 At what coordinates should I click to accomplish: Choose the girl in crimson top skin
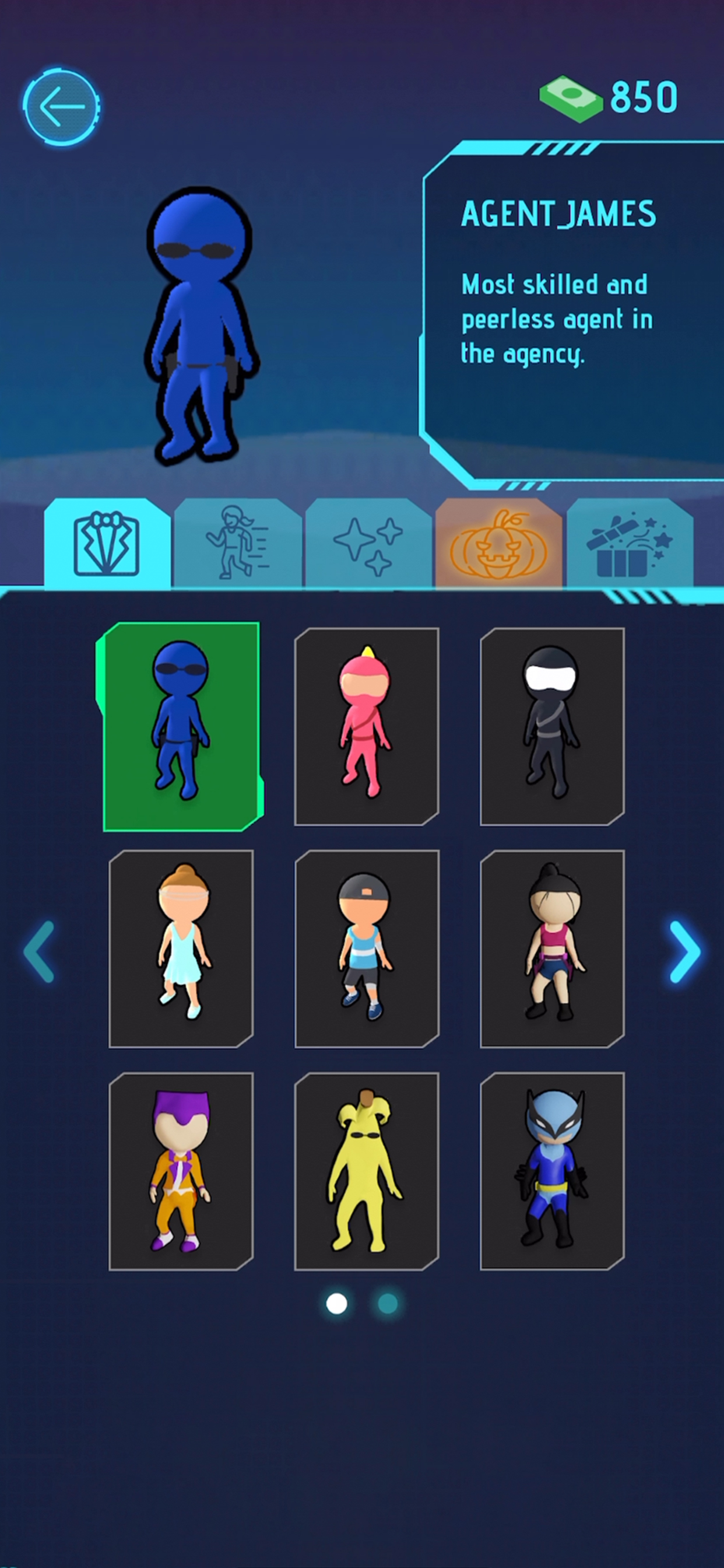click(552, 949)
